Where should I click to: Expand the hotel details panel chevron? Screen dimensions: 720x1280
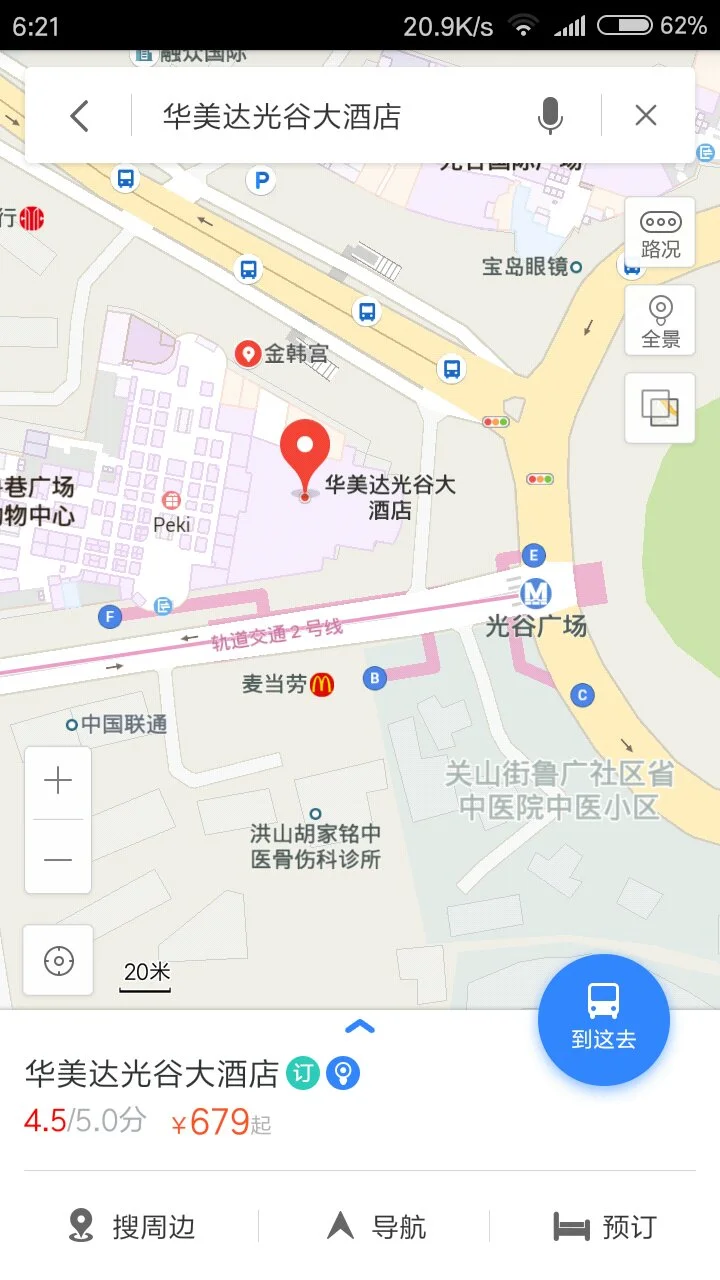(359, 1024)
